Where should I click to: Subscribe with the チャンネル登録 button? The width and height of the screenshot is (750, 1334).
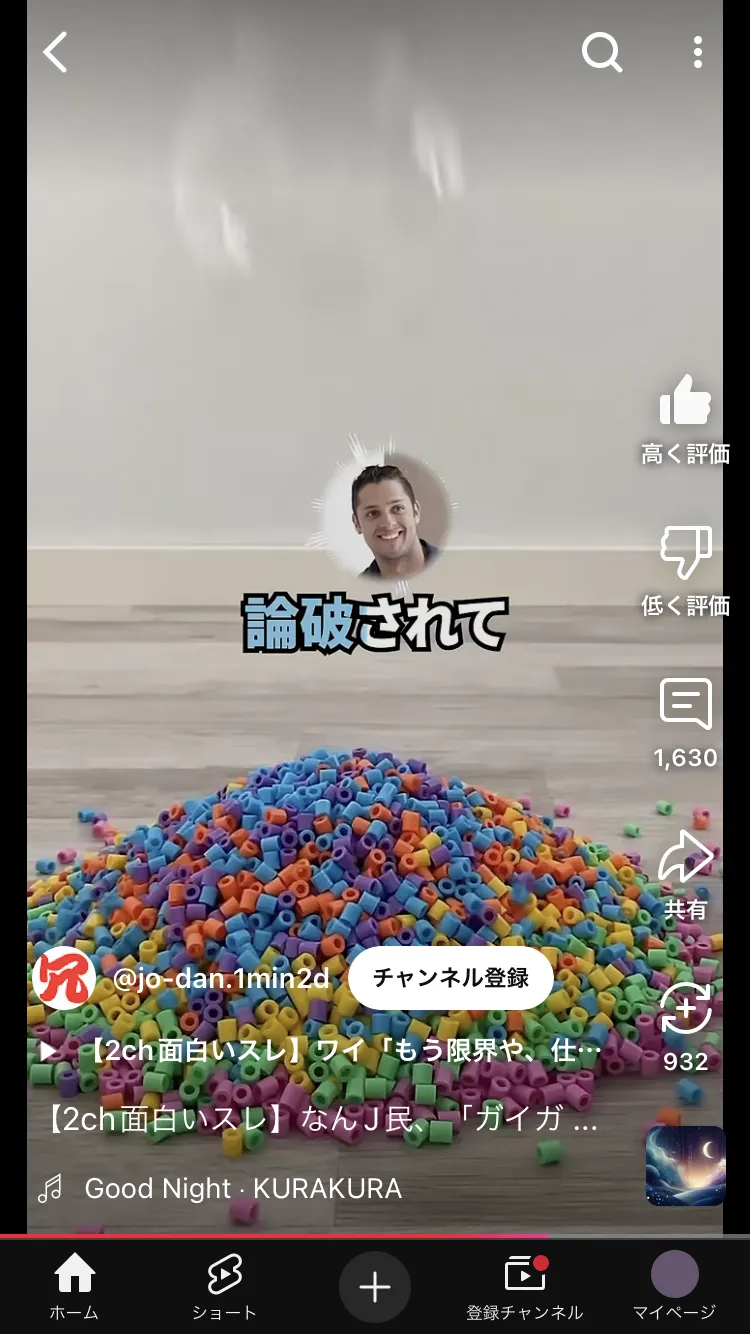[451, 978]
